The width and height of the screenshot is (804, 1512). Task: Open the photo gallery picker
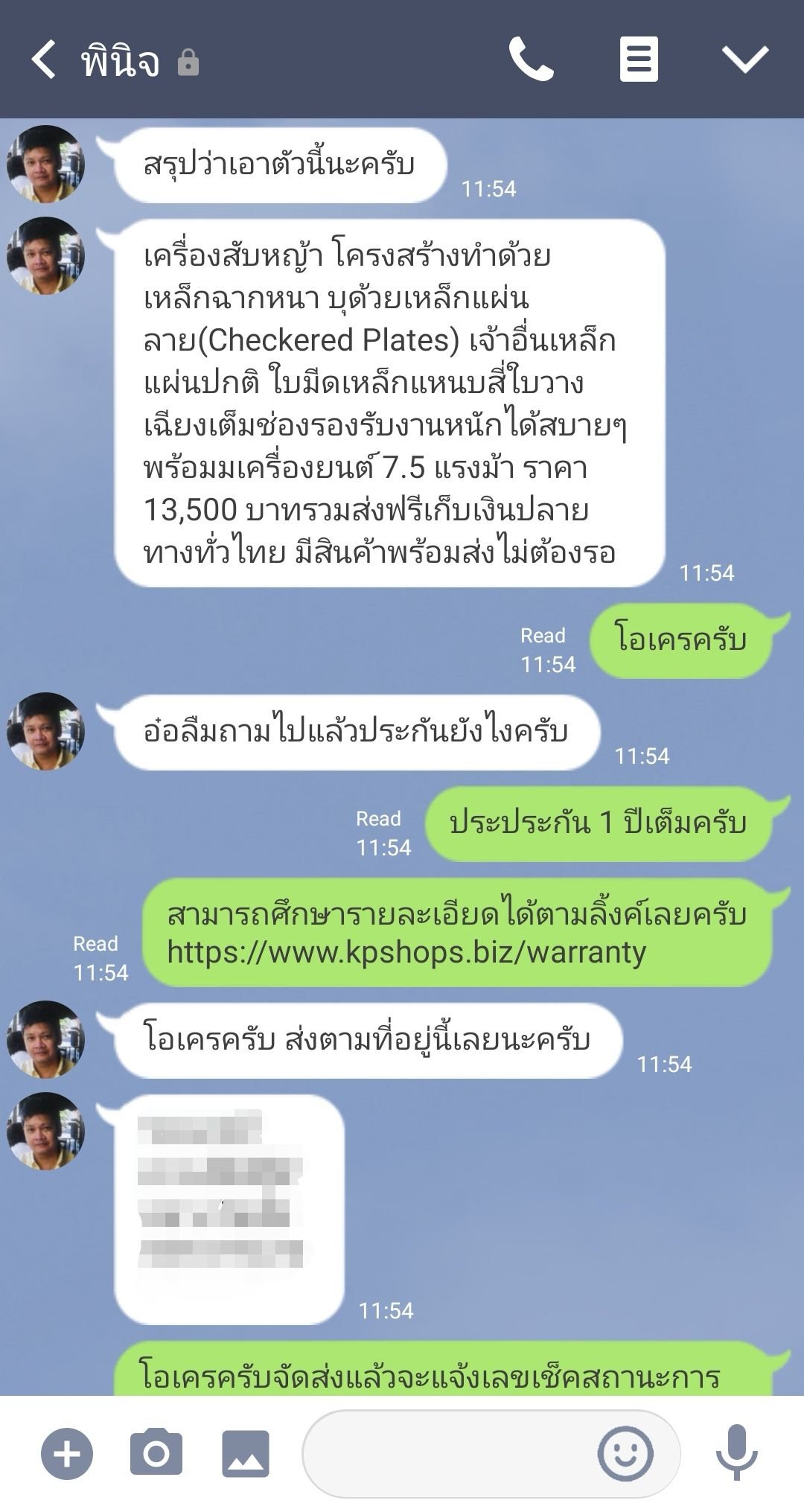click(x=246, y=1453)
